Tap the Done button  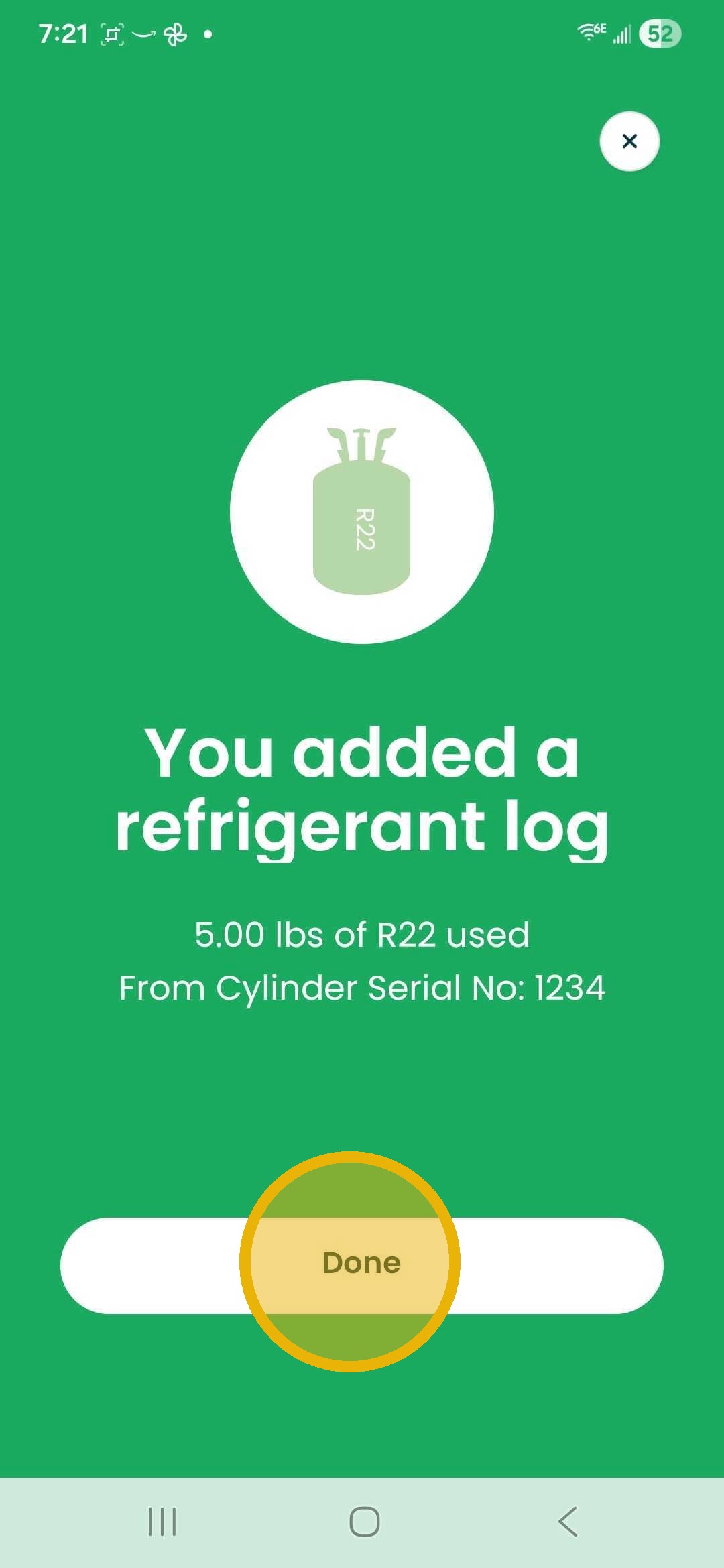(361, 1264)
